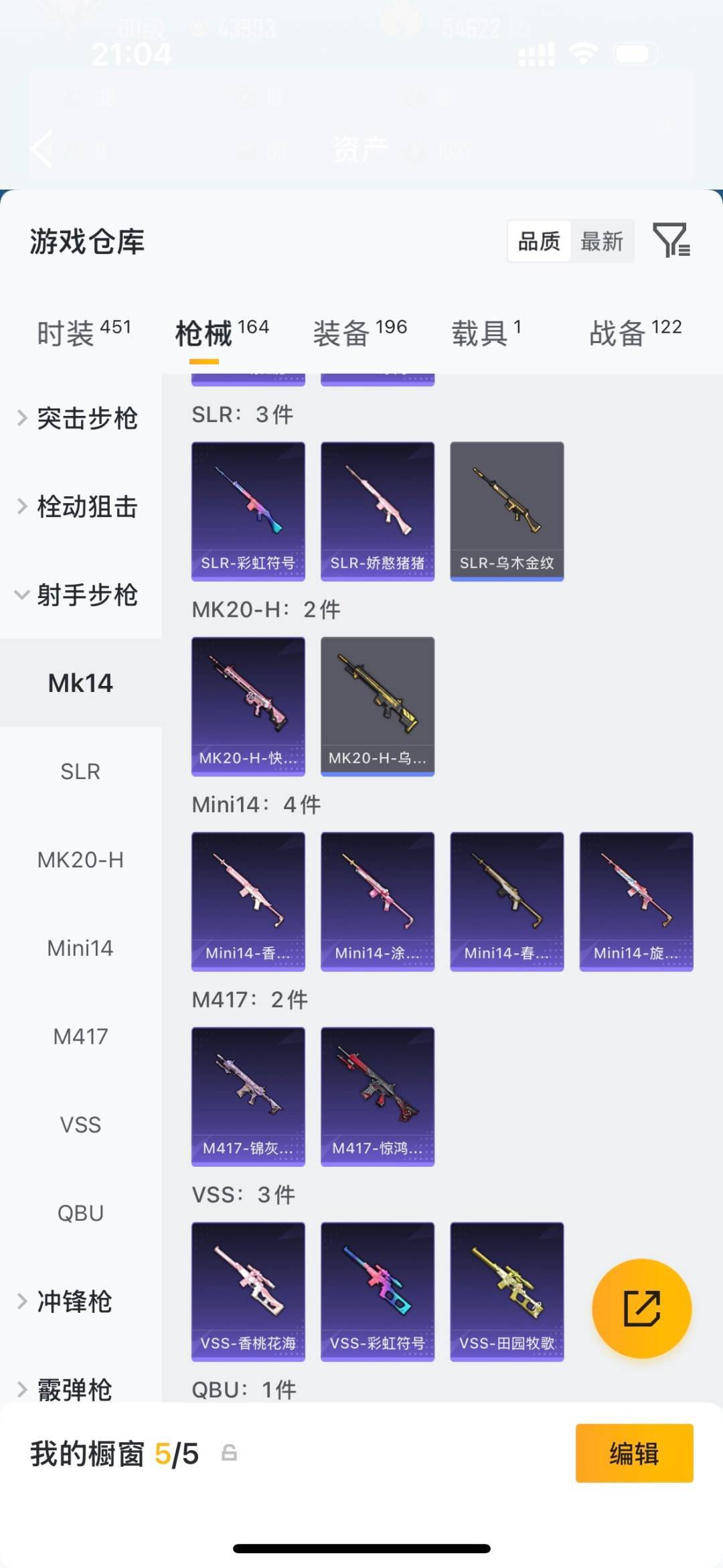Switch sorting to 最新
The image size is (723, 1568).
602,241
